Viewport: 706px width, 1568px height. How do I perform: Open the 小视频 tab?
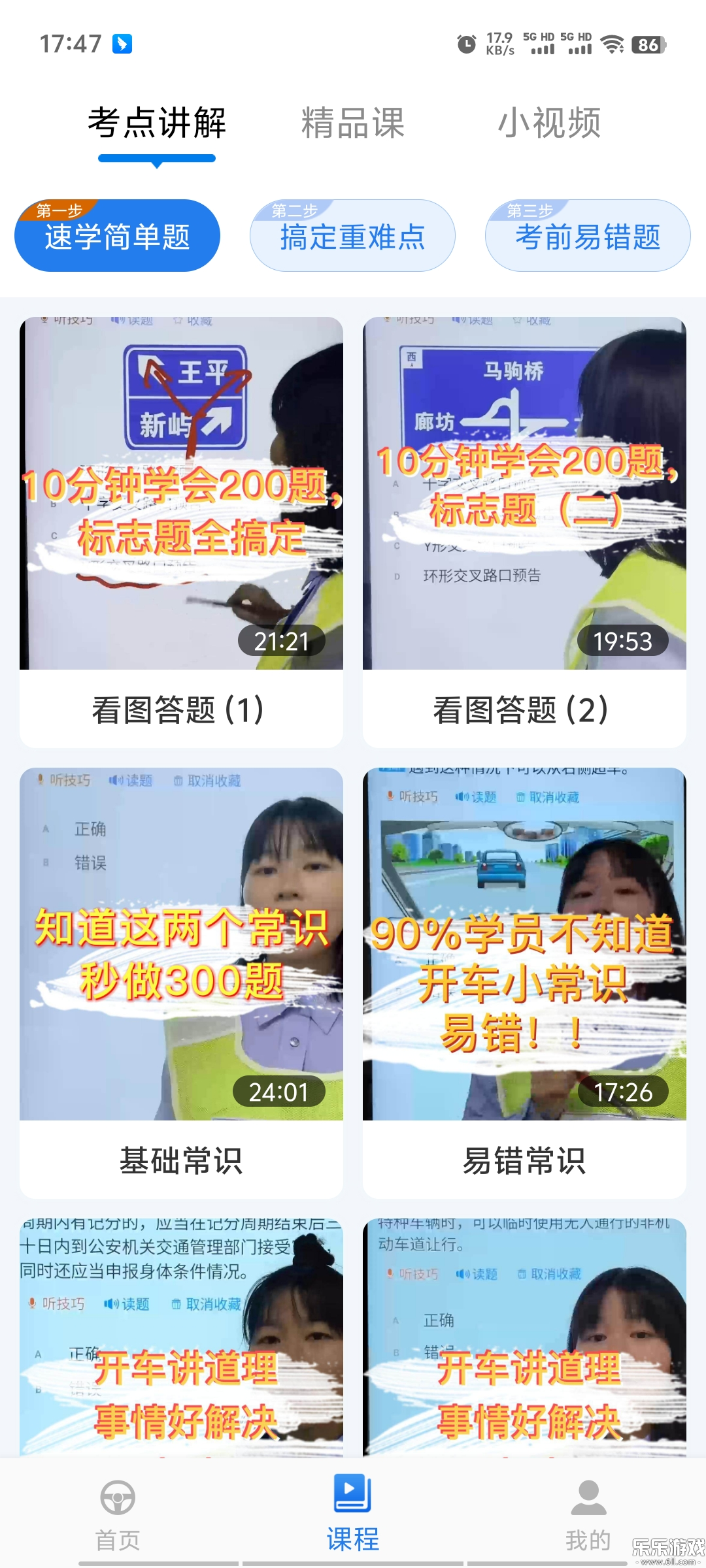point(549,123)
